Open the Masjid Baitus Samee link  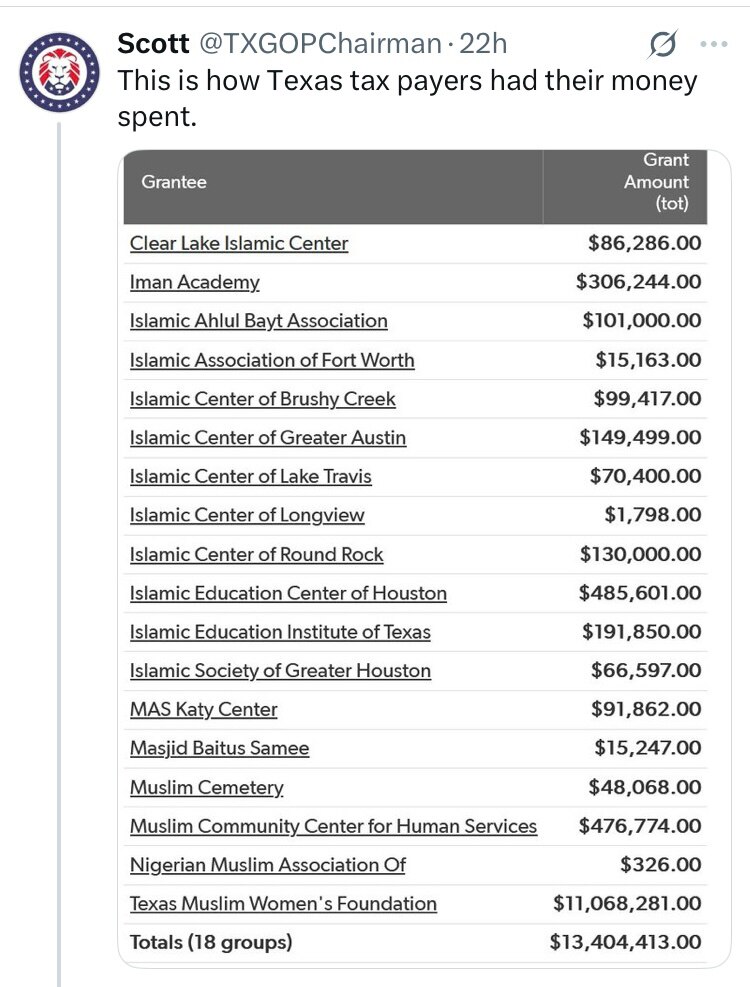[x=219, y=748]
